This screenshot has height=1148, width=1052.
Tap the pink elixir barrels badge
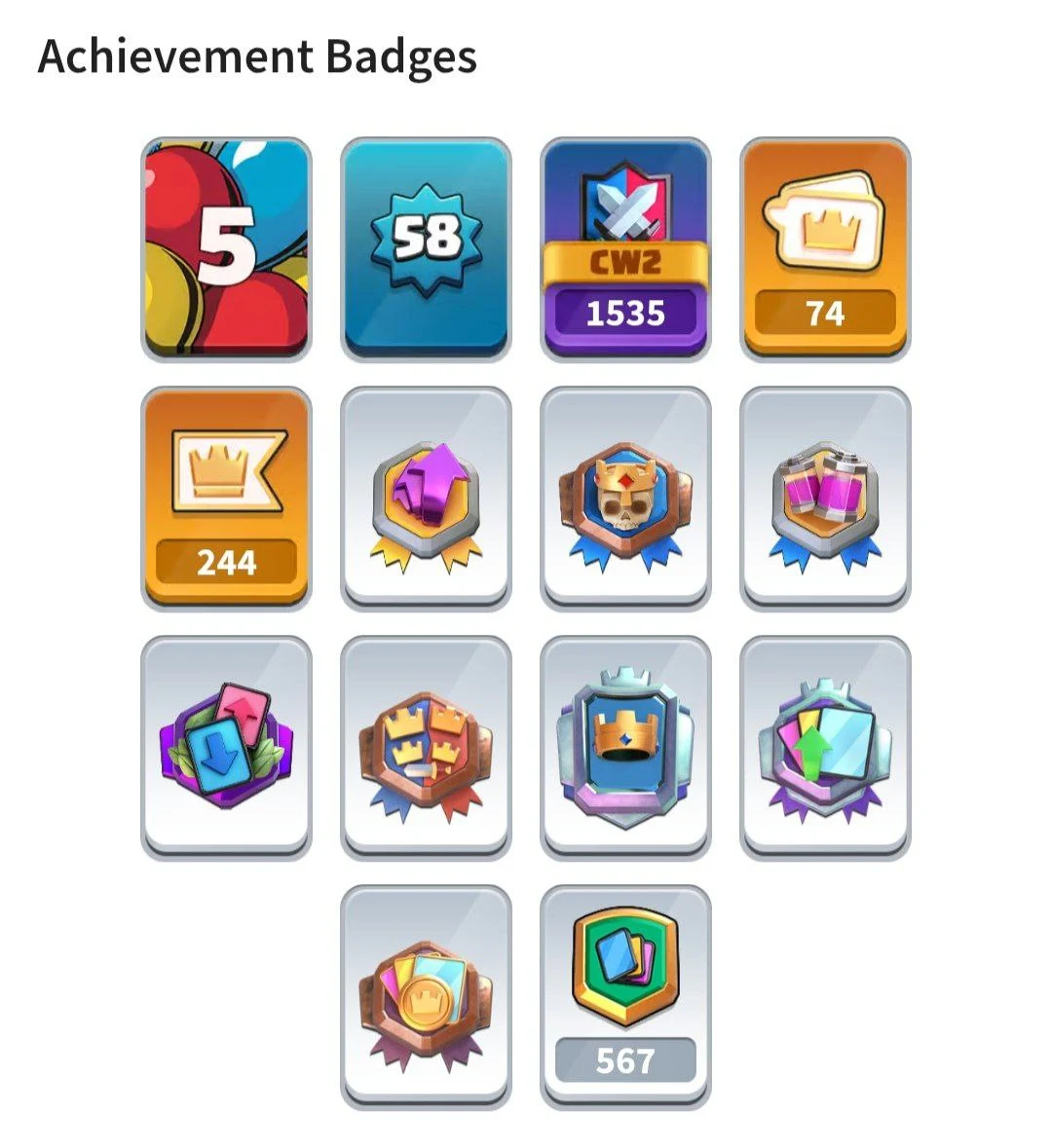[825, 499]
